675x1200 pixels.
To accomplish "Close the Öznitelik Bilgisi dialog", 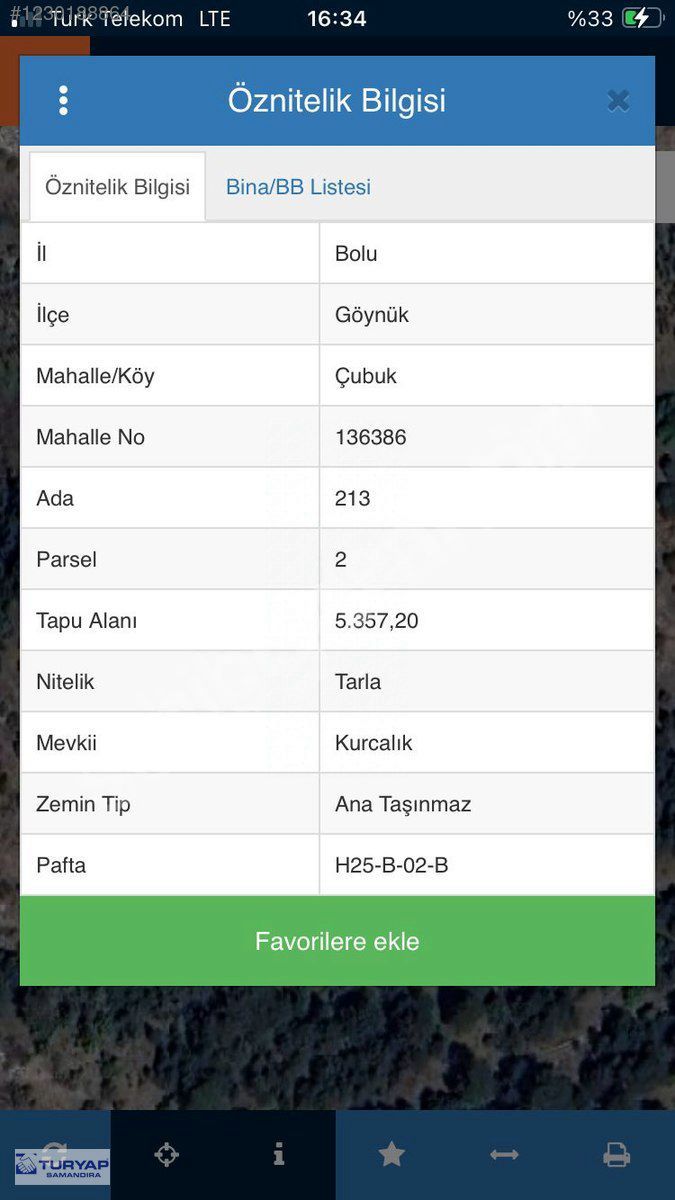I will pyautogui.click(x=618, y=100).
